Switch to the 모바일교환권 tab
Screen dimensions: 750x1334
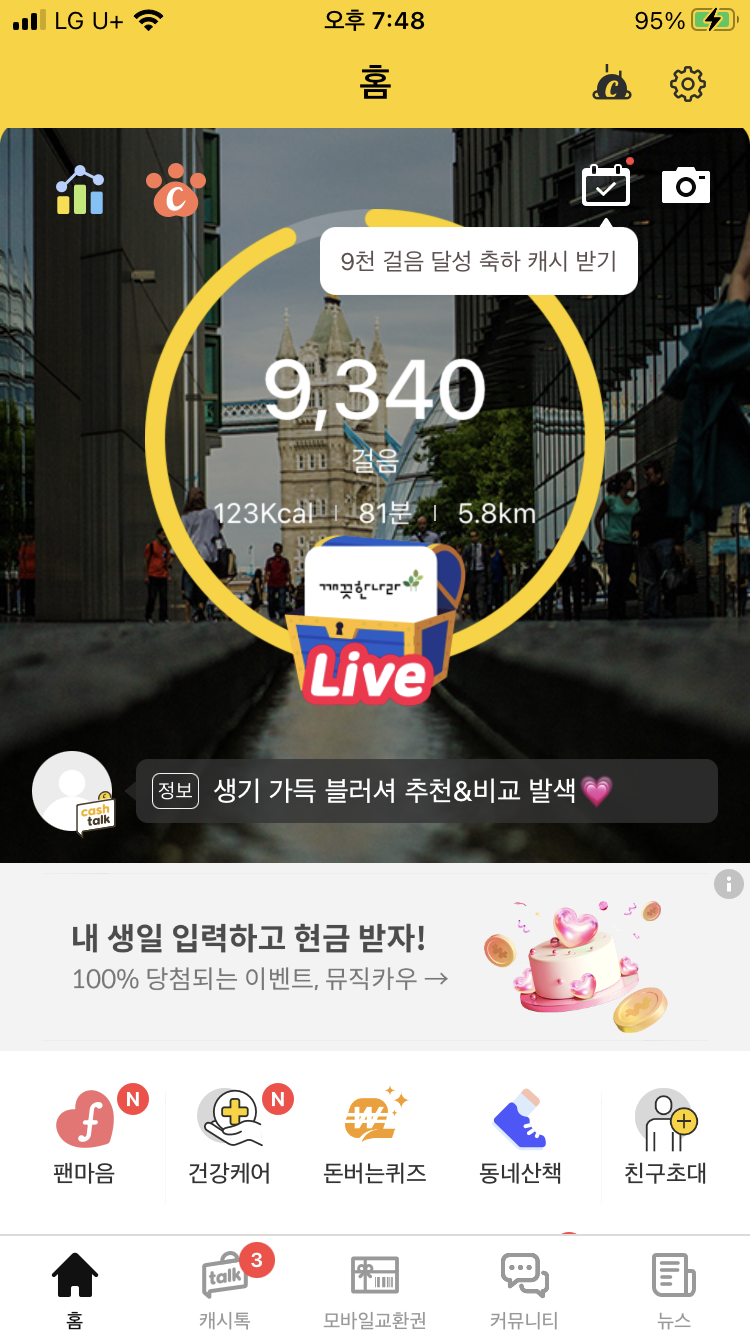point(375,1290)
